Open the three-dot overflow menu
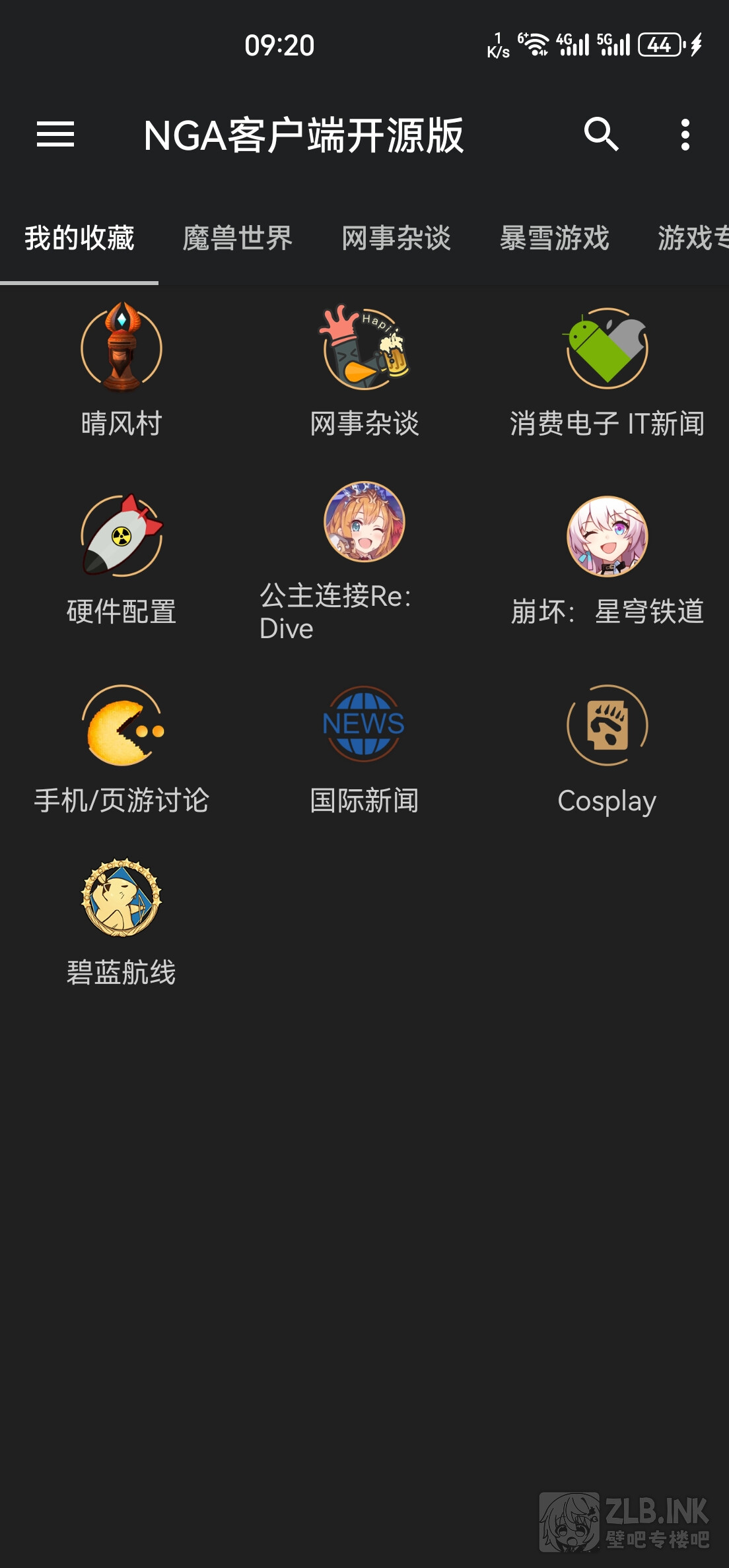This screenshot has height=1568, width=729. pos(685,135)
